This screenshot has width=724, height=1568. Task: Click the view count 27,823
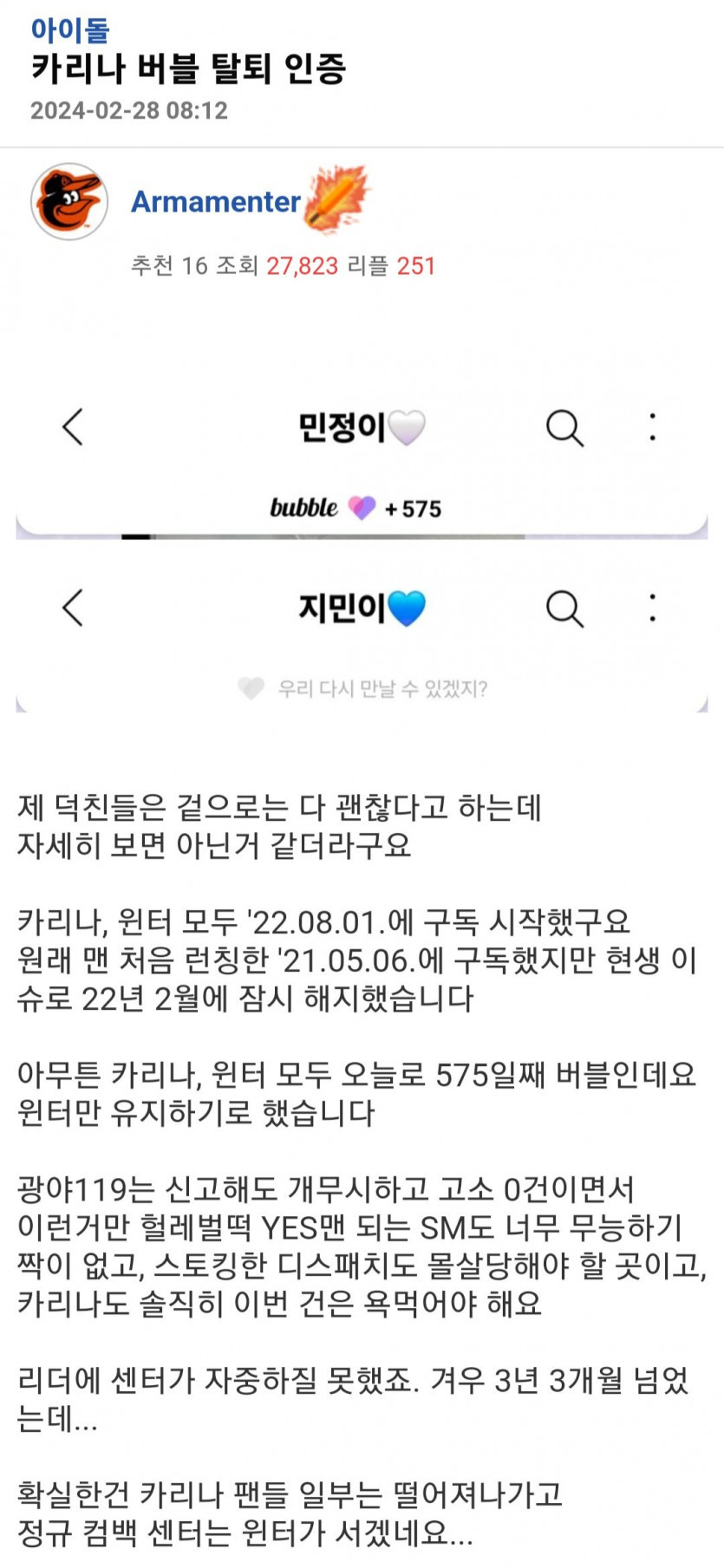click(x=300, y=267)
